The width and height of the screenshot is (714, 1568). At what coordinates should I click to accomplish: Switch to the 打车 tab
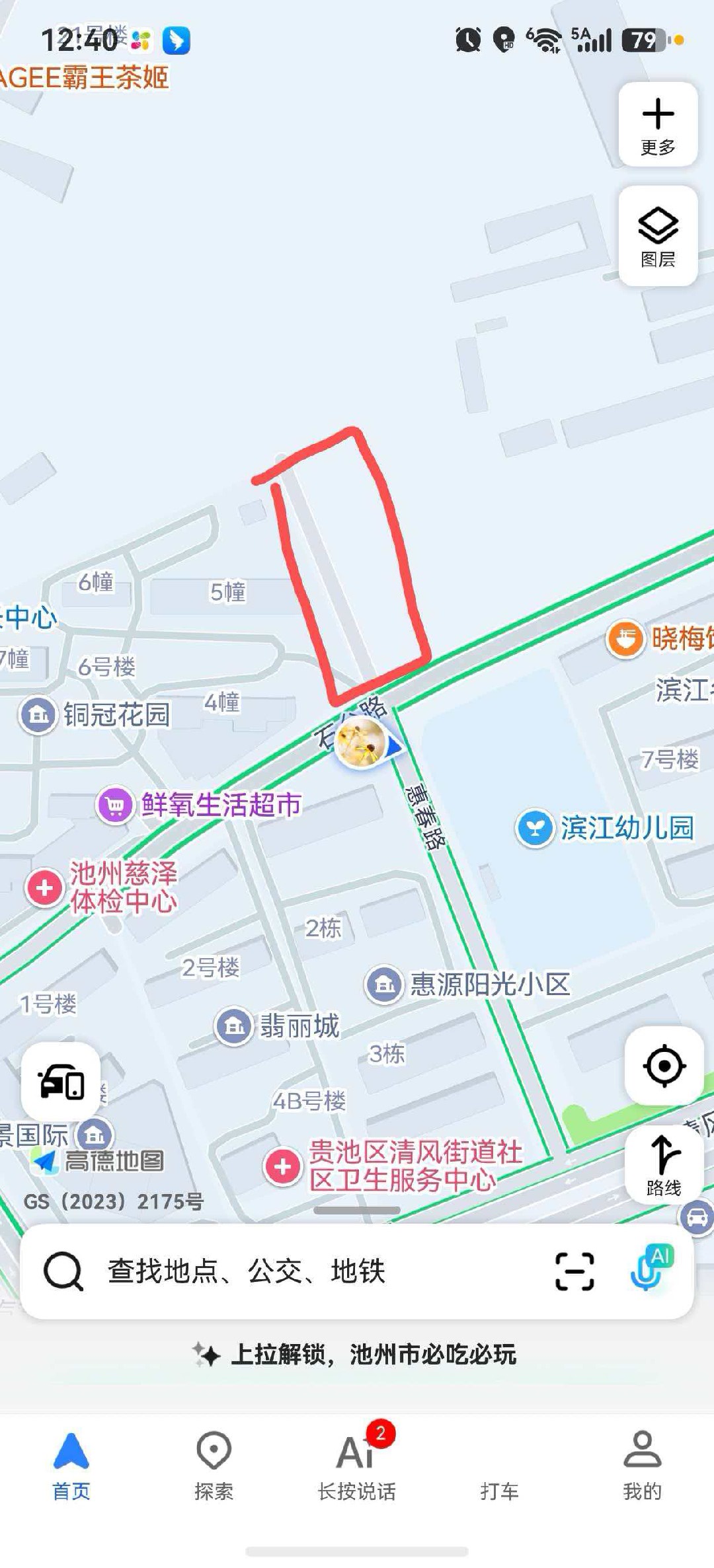tap(499, 1491)
